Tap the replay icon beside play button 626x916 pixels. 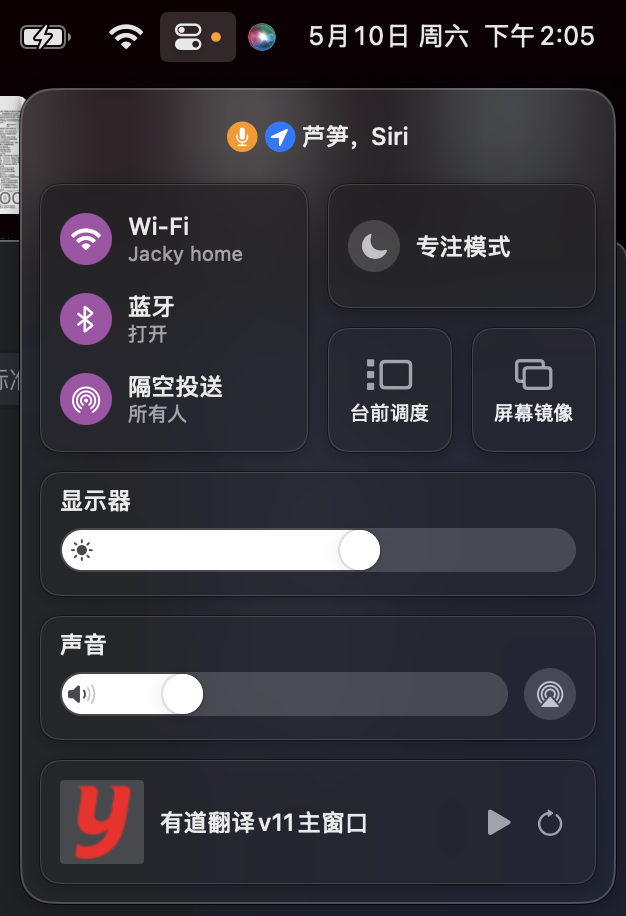click(550, 823)
